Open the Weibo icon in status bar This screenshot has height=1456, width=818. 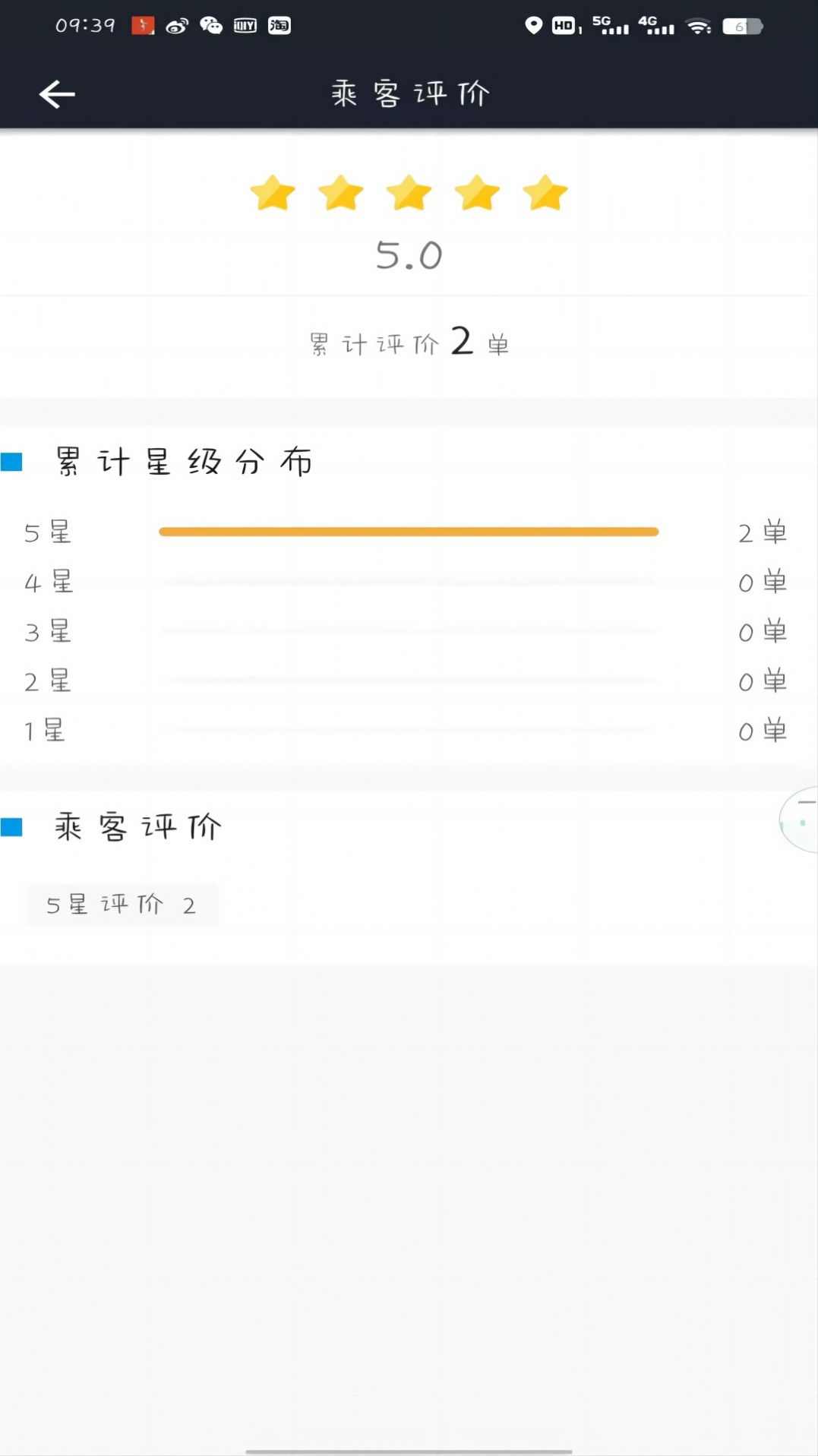coord(175,24)
